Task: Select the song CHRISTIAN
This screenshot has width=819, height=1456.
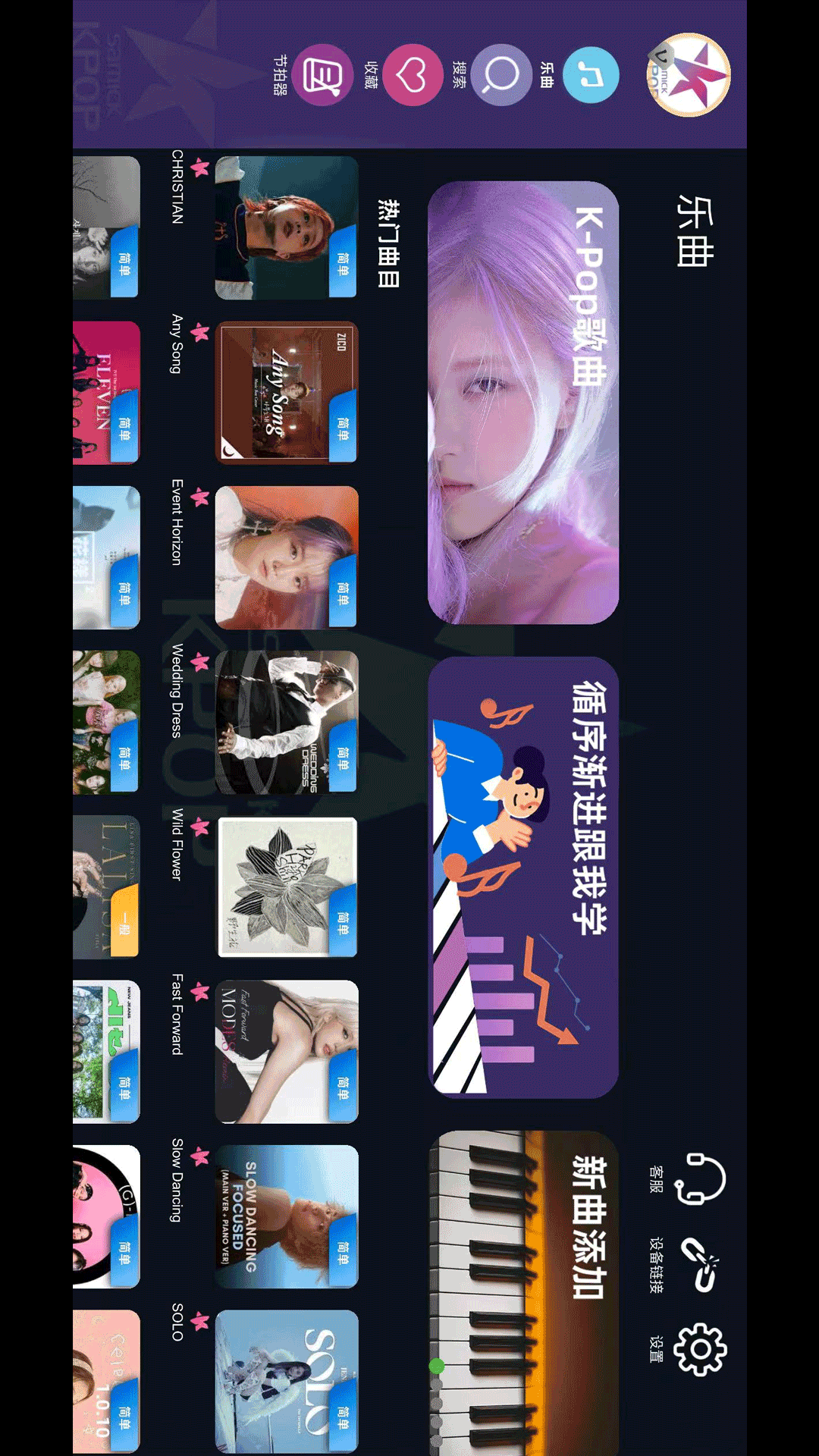Action: (x=287, y=227)
